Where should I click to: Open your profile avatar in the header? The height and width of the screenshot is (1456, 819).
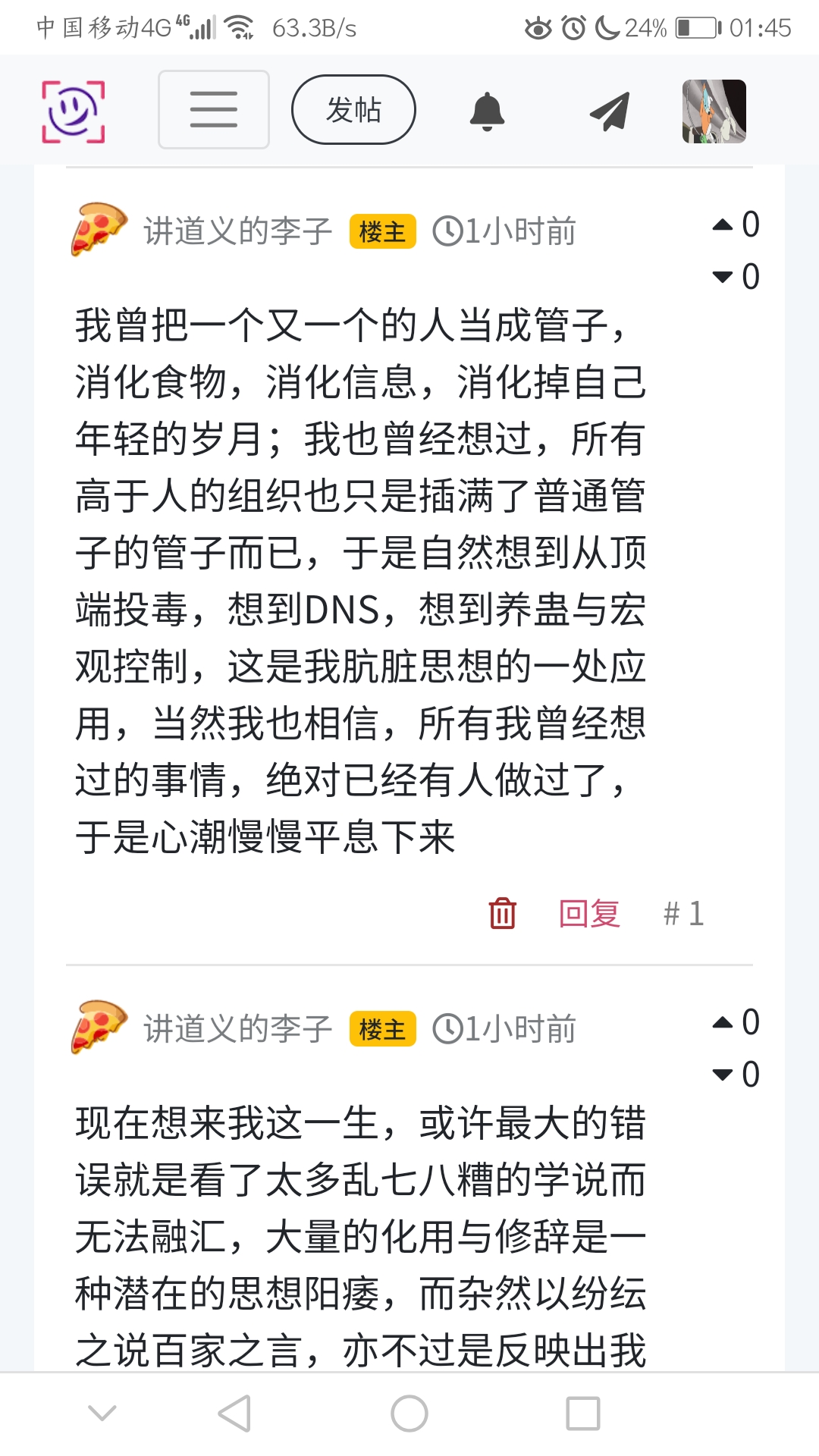[714, 111]
